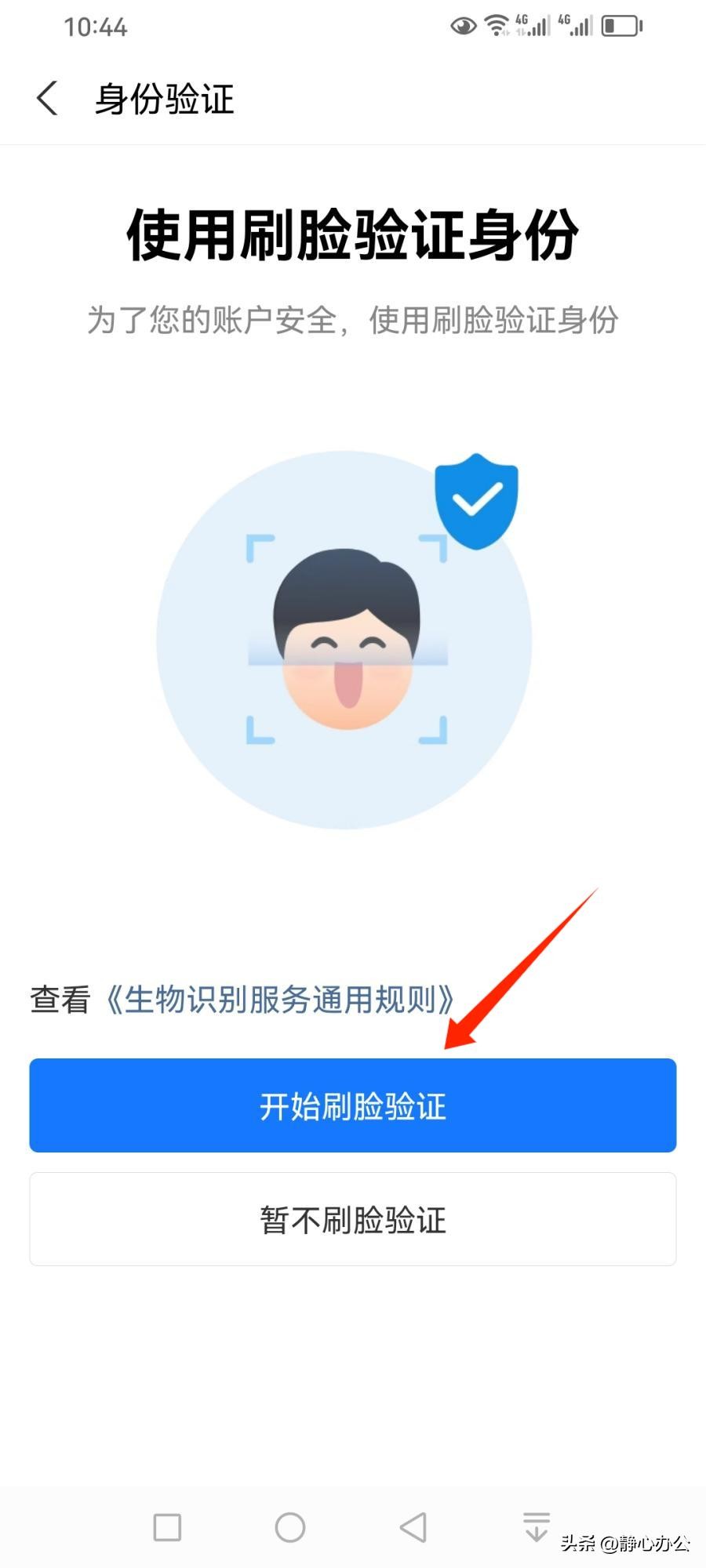Choose 暂不刷脸验证 to skip
The image size is (706, 1568).
[x=353, y=1219]
